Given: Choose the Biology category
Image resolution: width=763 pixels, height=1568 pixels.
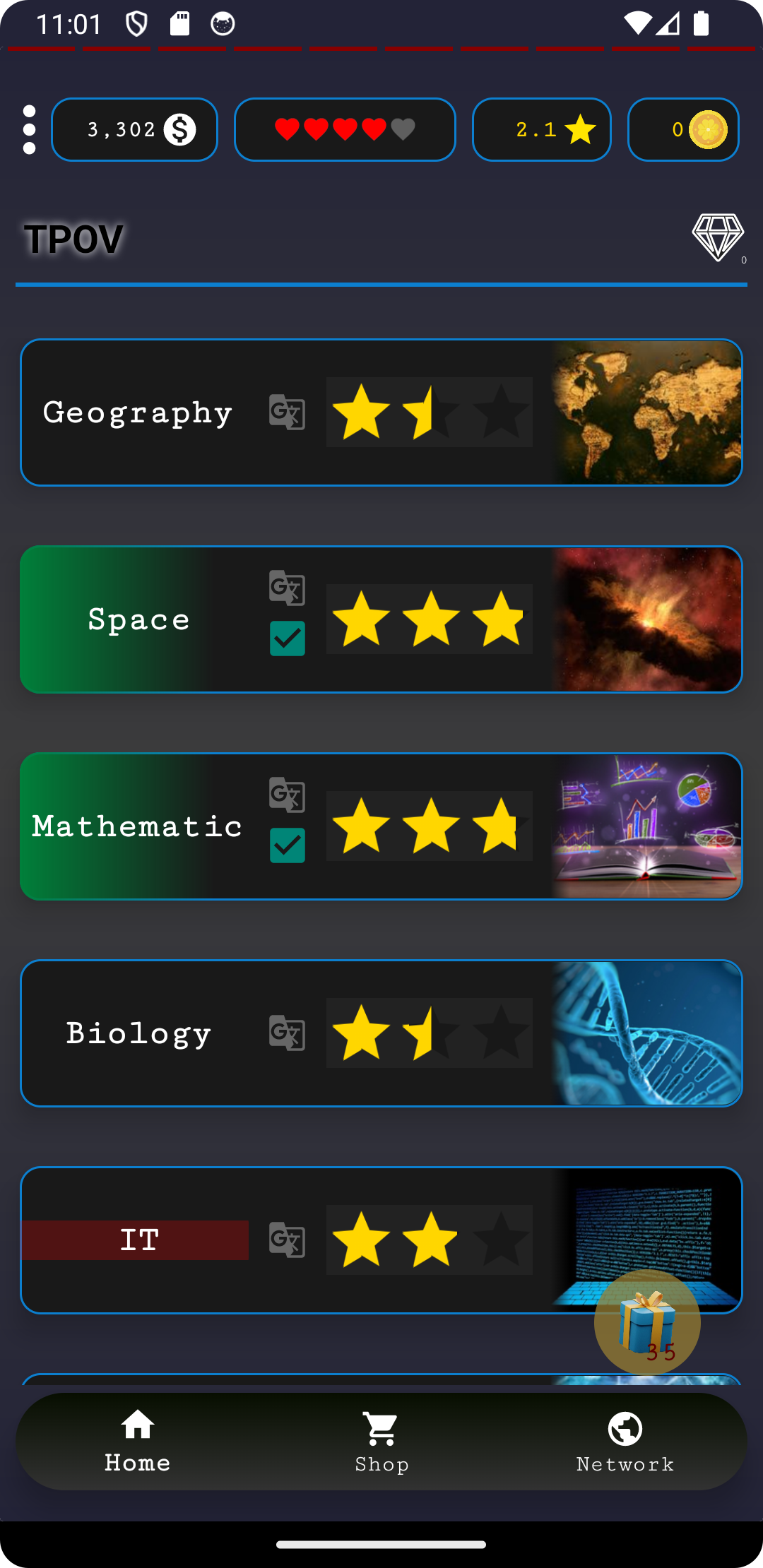Looking at the screenshot, I should 381,1033.
